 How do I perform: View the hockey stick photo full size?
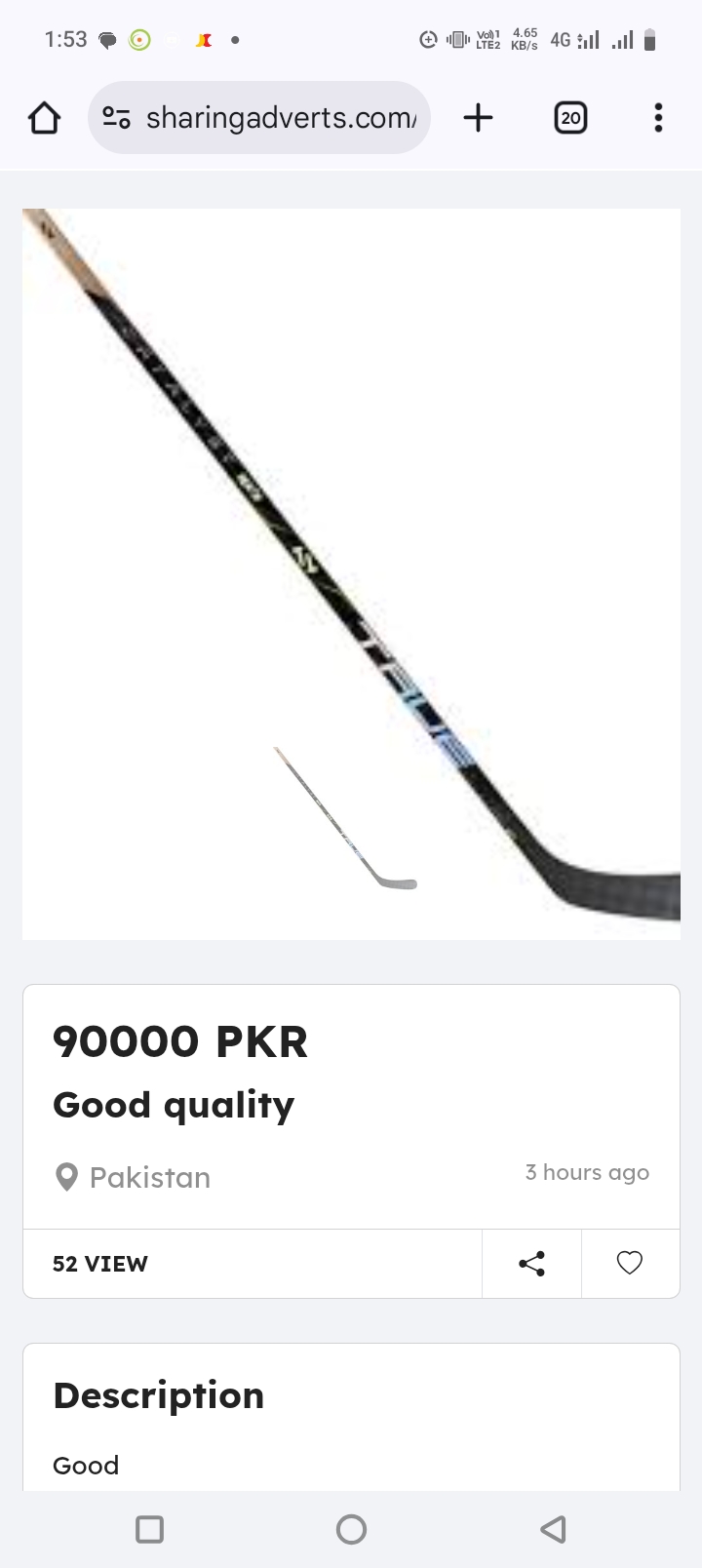coord(351,573)
